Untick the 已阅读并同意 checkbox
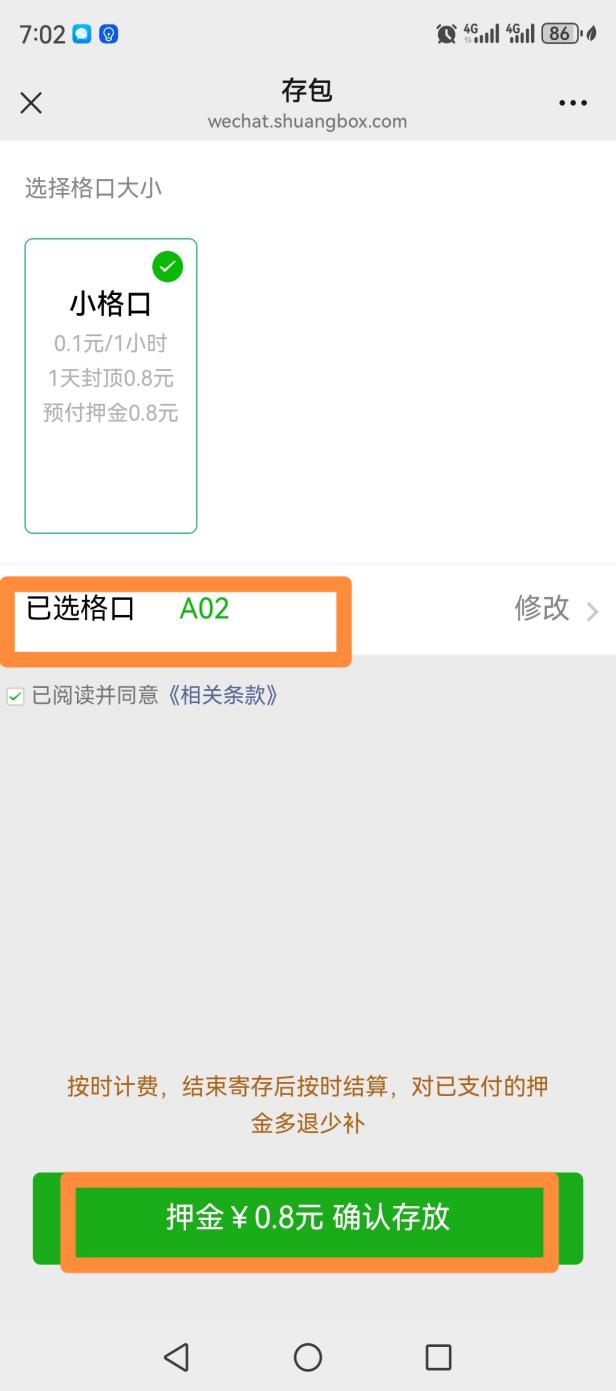The image size is (616, 1391). coord(15,697)
